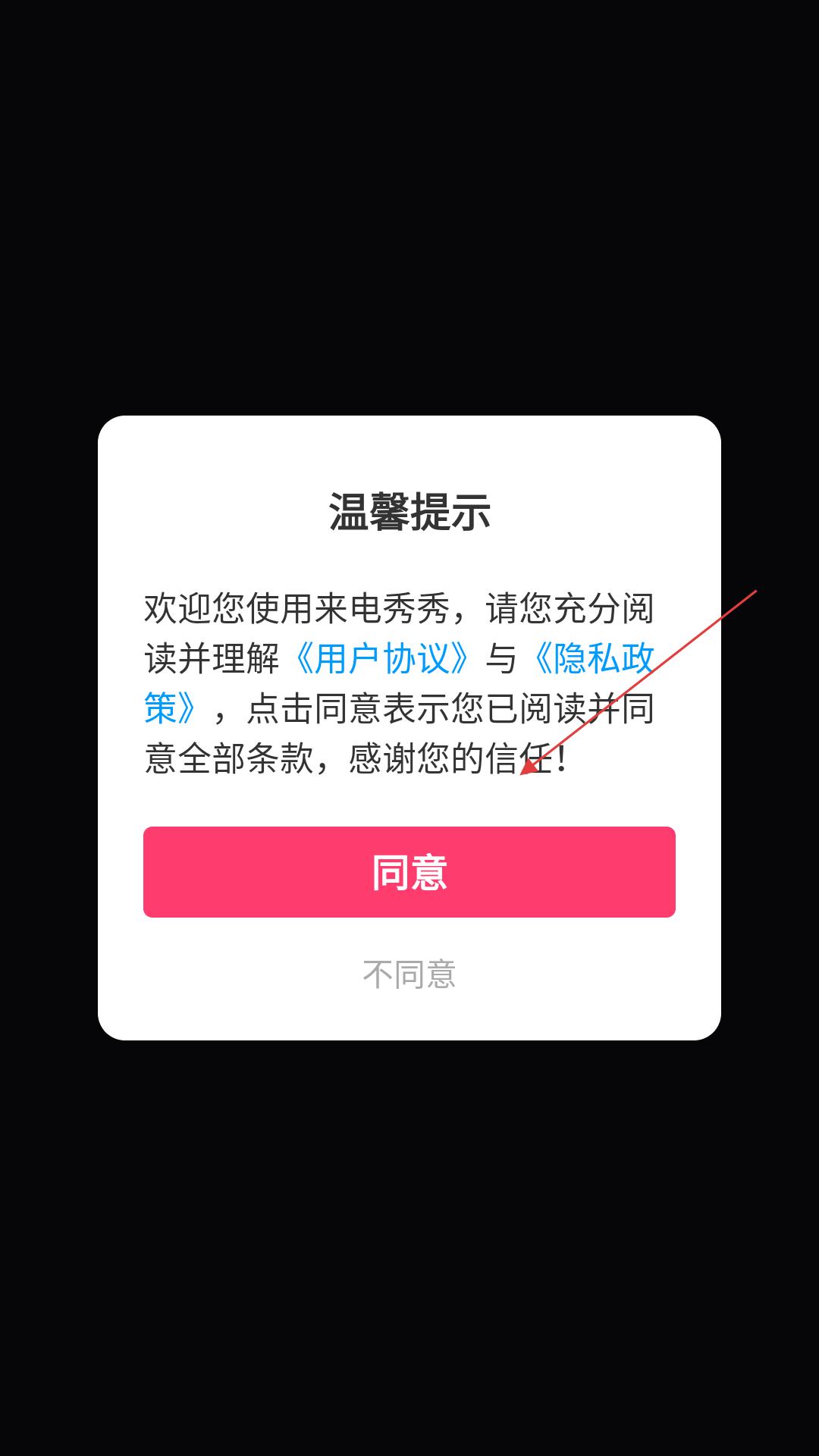Open the 《用户协议》 link
The width and height of the screenshot is (819, 1456).
click(382, 658)
